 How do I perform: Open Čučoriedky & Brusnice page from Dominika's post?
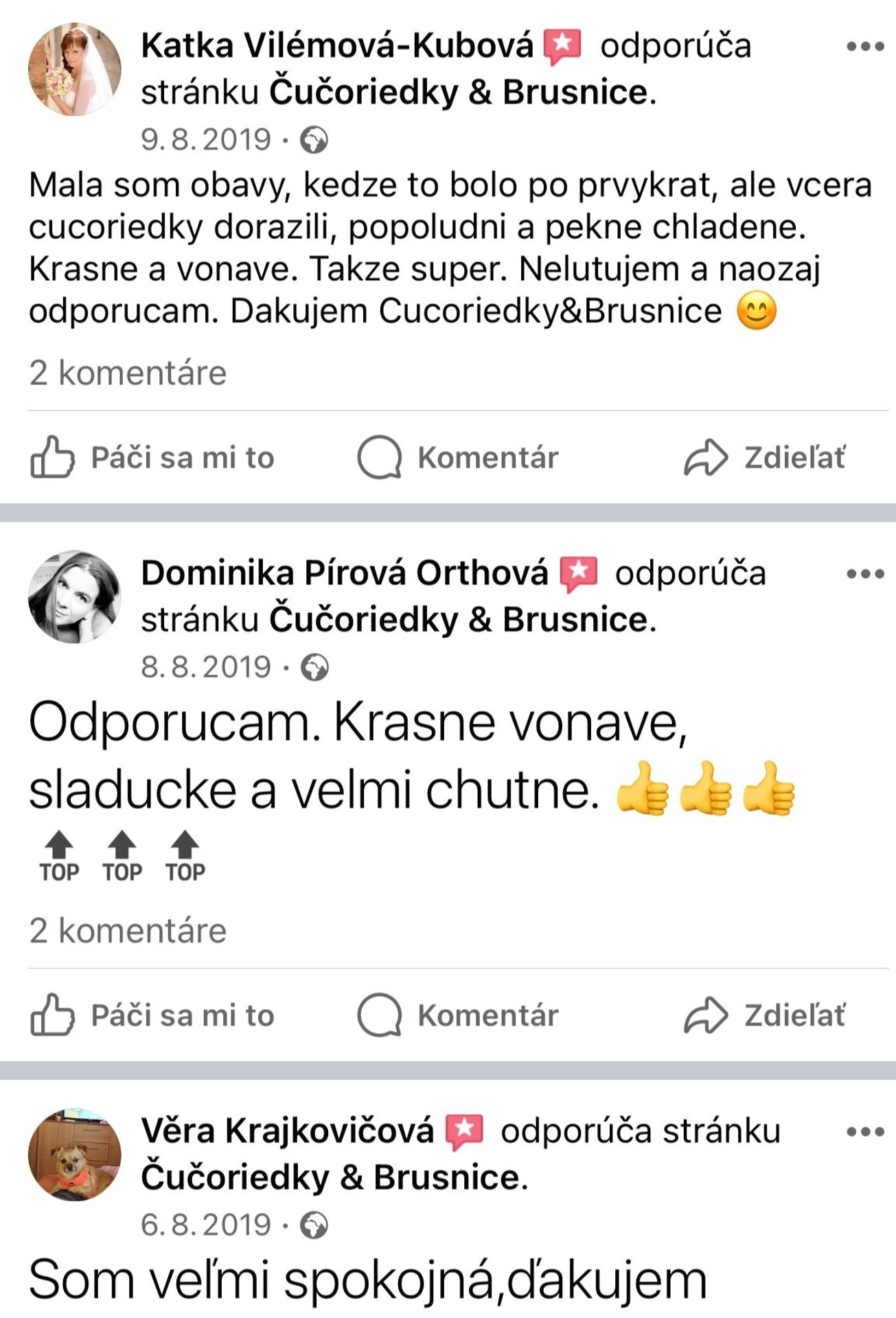(x=458, y=620)
